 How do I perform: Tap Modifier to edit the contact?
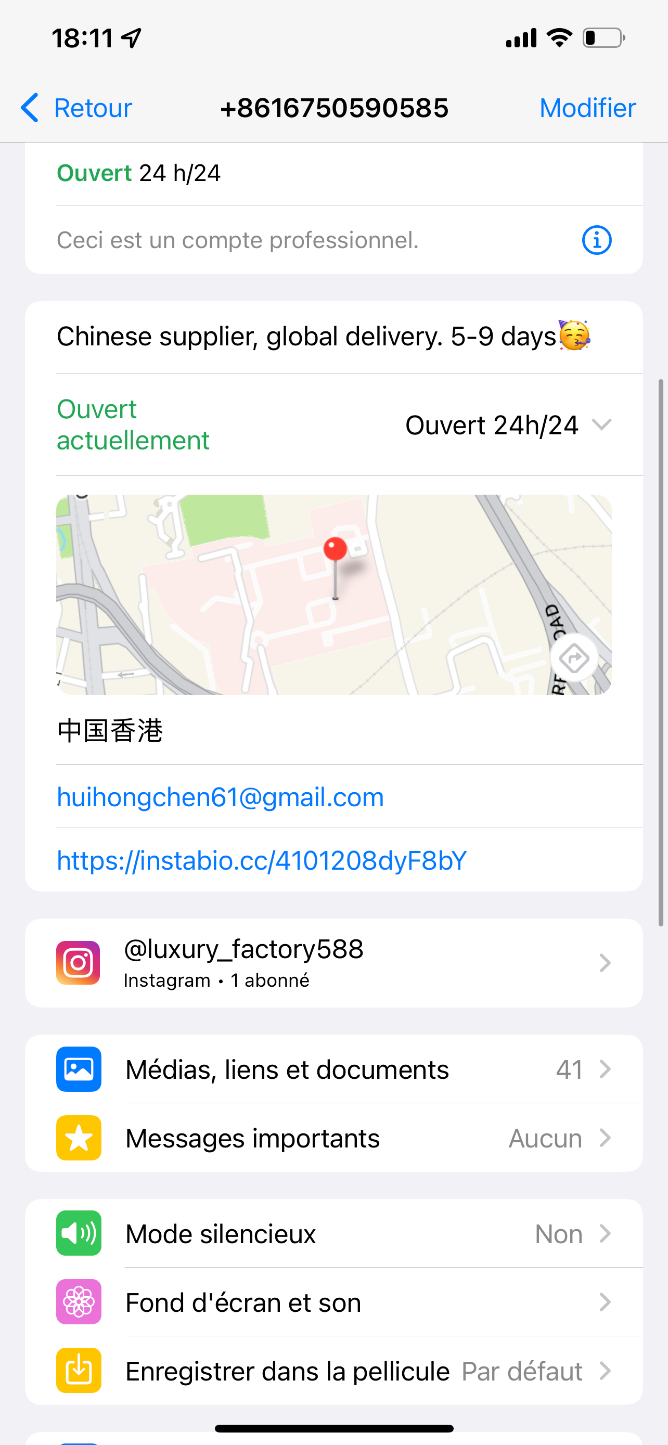587,108
